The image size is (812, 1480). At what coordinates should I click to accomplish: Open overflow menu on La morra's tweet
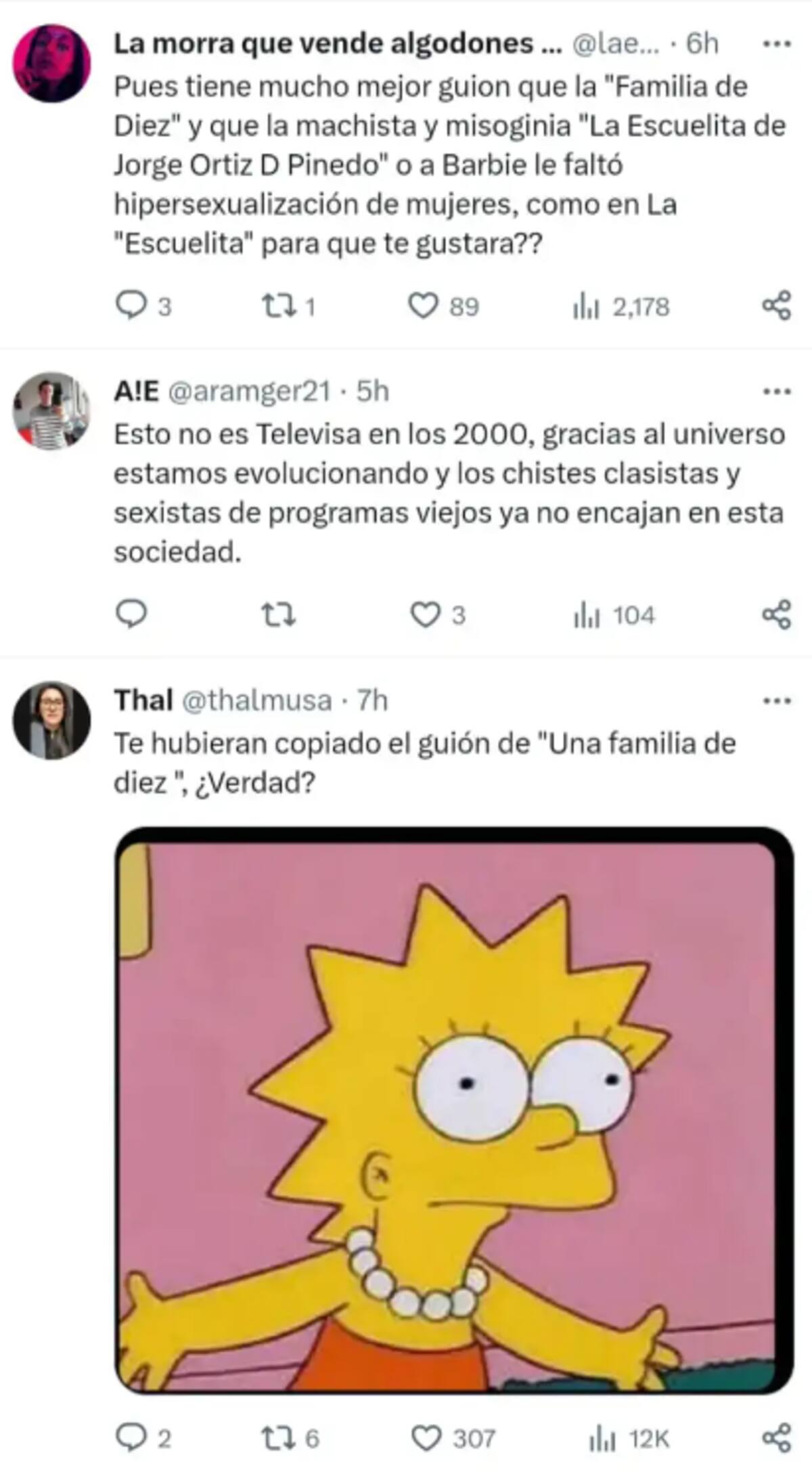tap(776, 44)
